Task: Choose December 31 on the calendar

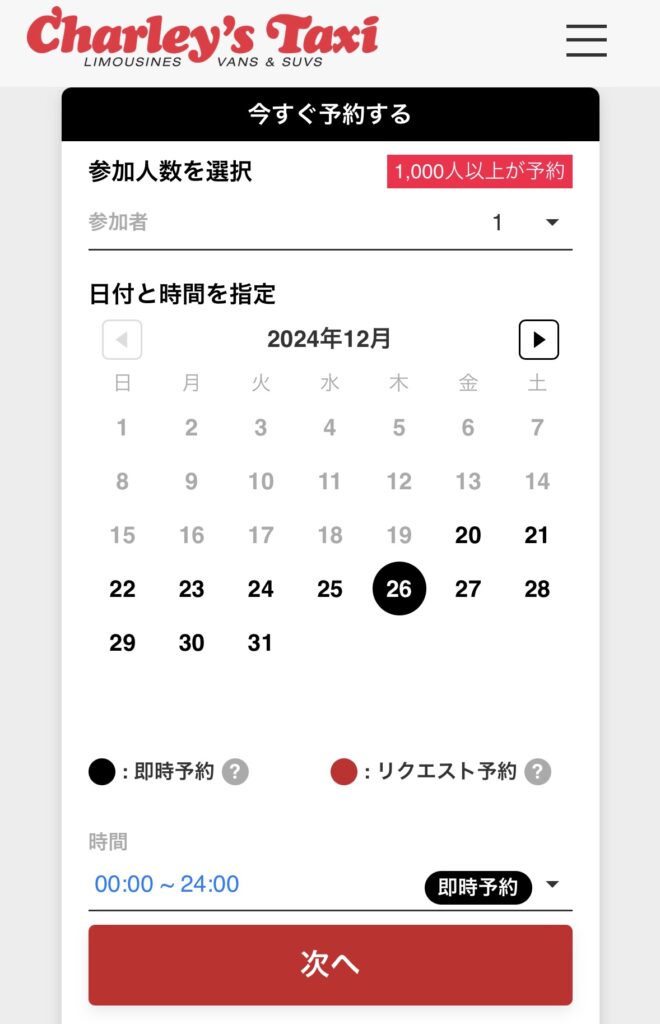Action: click(260, 643)
